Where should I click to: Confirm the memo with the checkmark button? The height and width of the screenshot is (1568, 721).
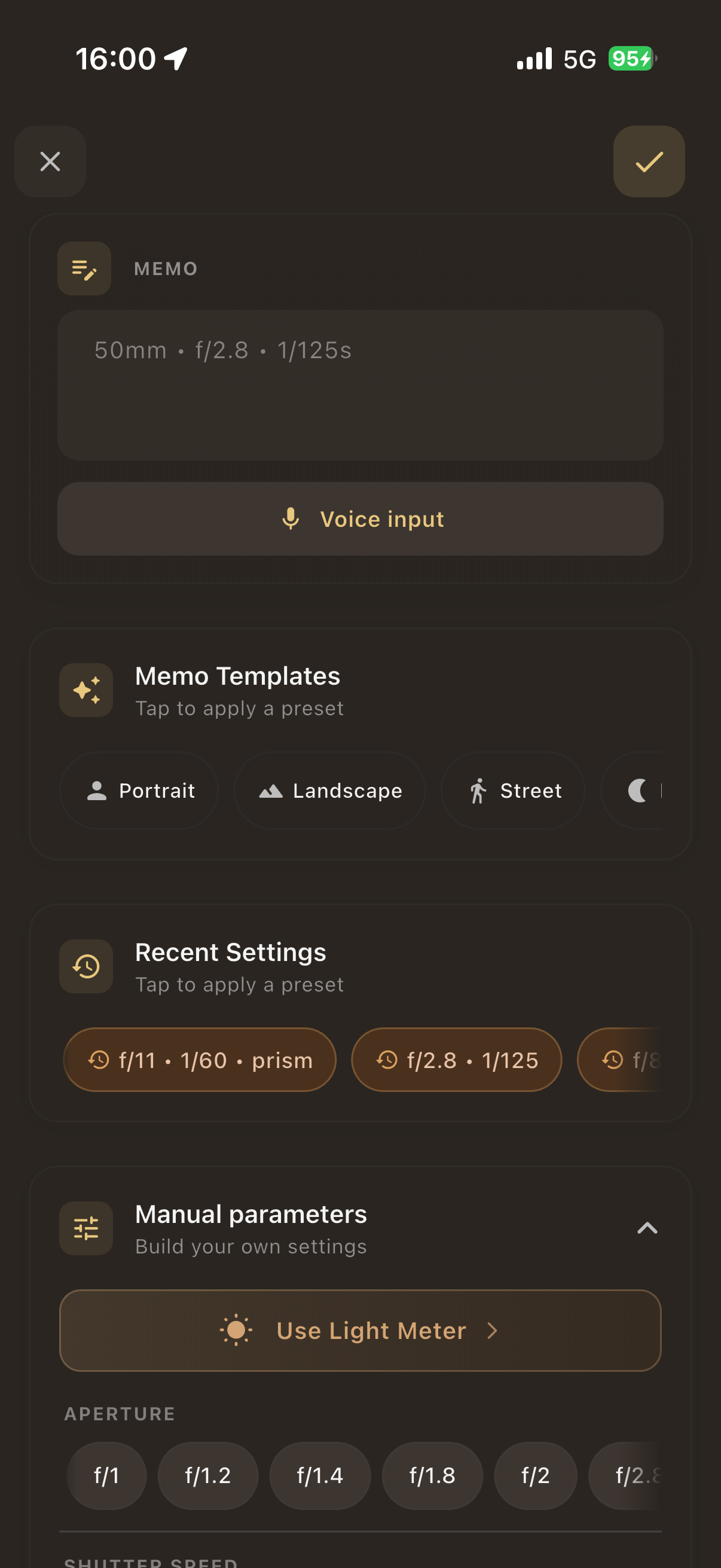pos(649,161)
